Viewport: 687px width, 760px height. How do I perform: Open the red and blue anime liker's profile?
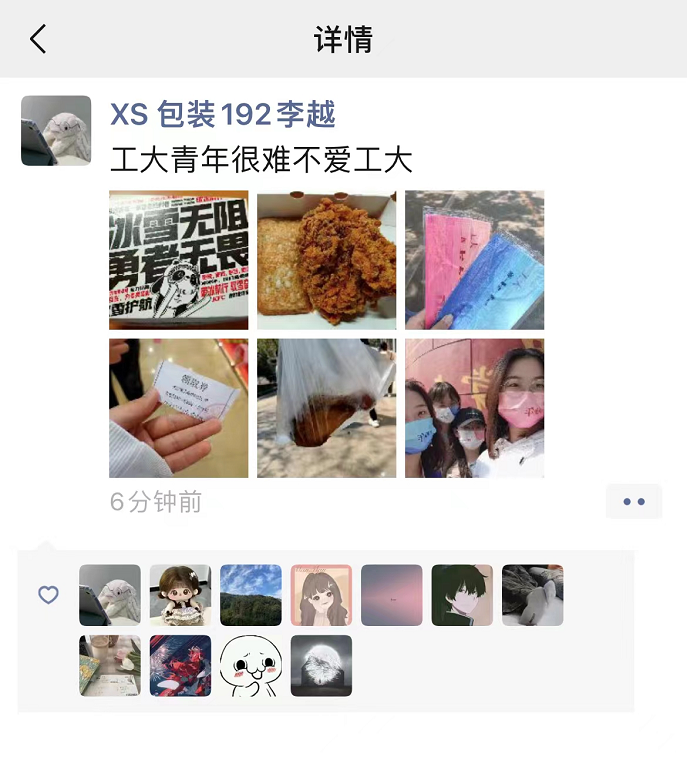180,666
